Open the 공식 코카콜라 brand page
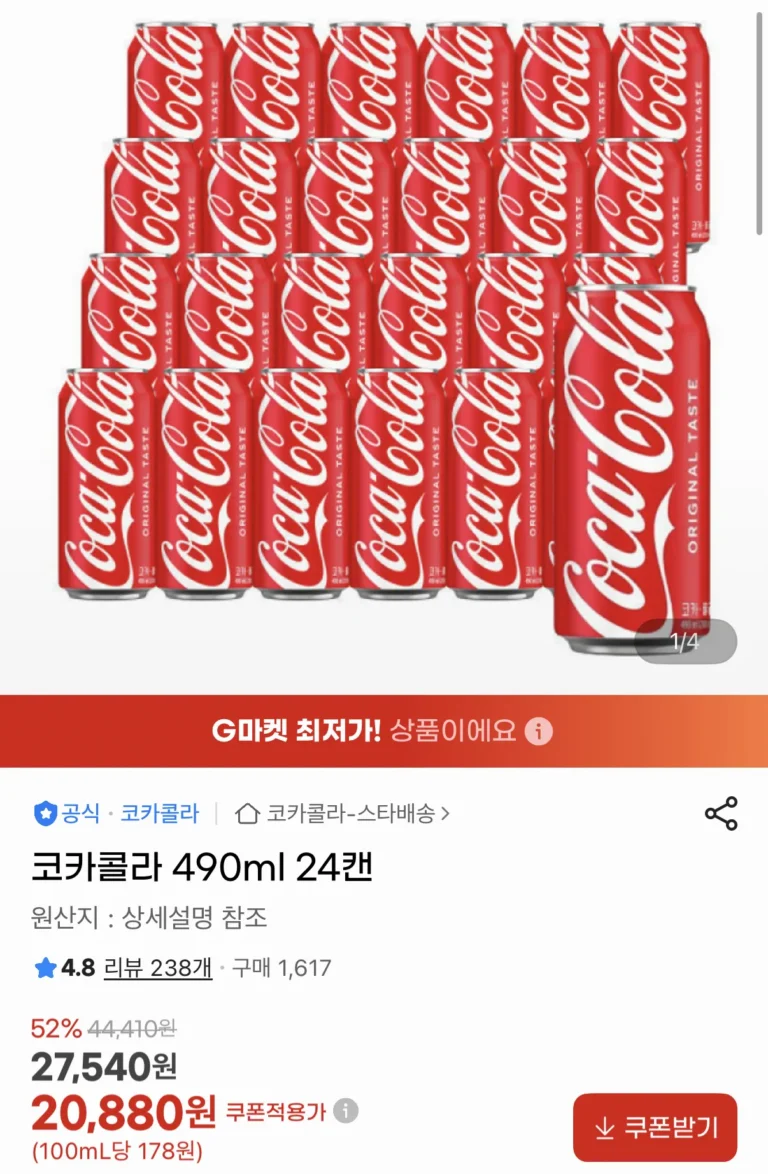Screen dimensions: 768x1174 pos(116,814)
